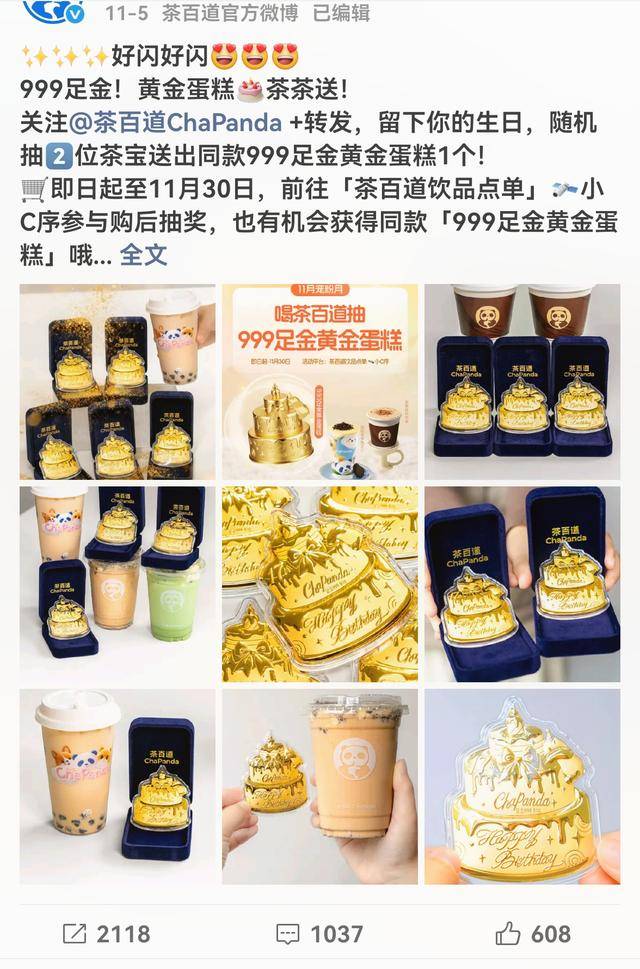Open the 茶百道官方微博 profile avatar
640x969 pixels.
pos(41,10)
